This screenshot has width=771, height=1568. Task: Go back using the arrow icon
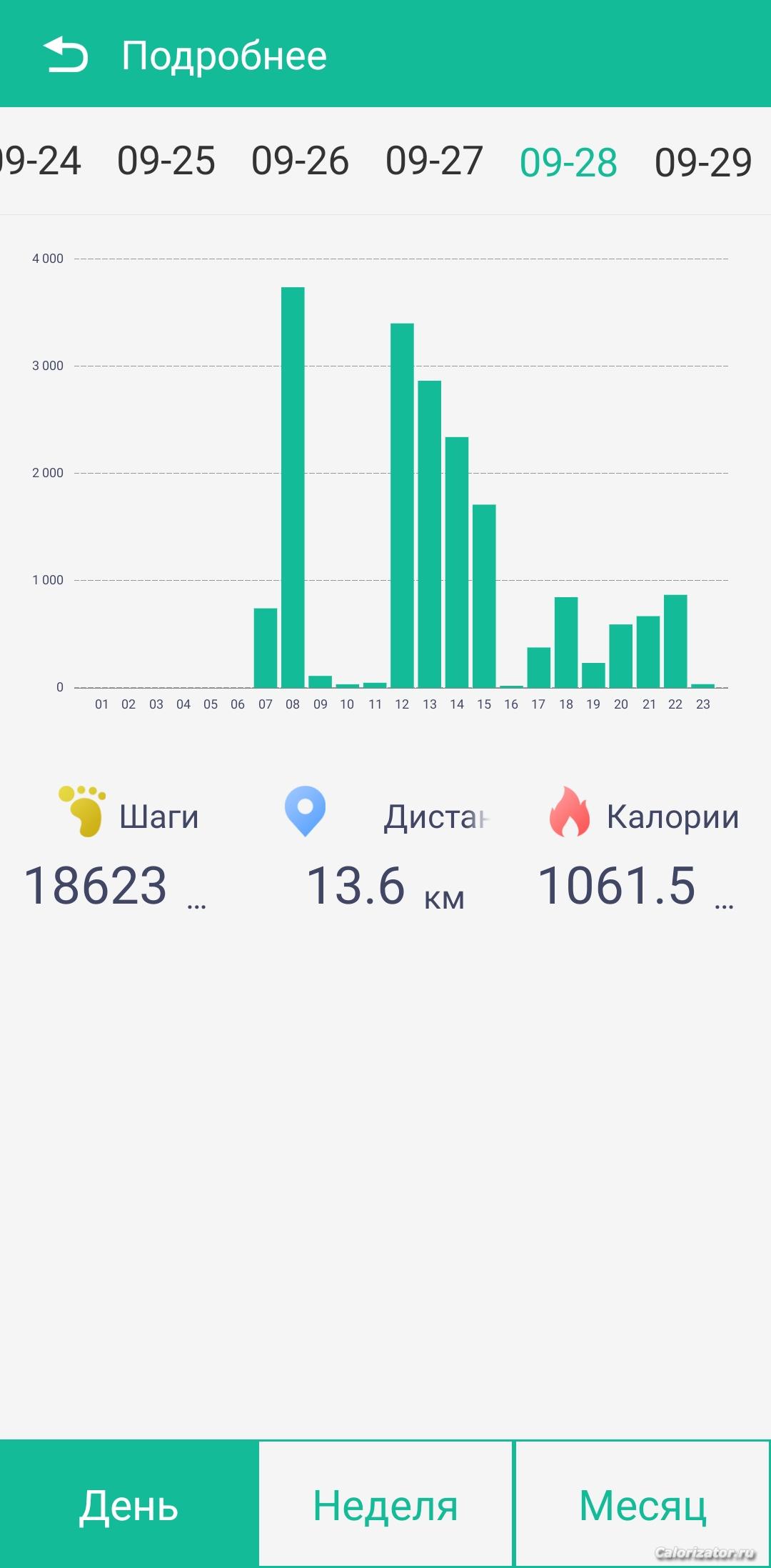(x=66, y=55)
